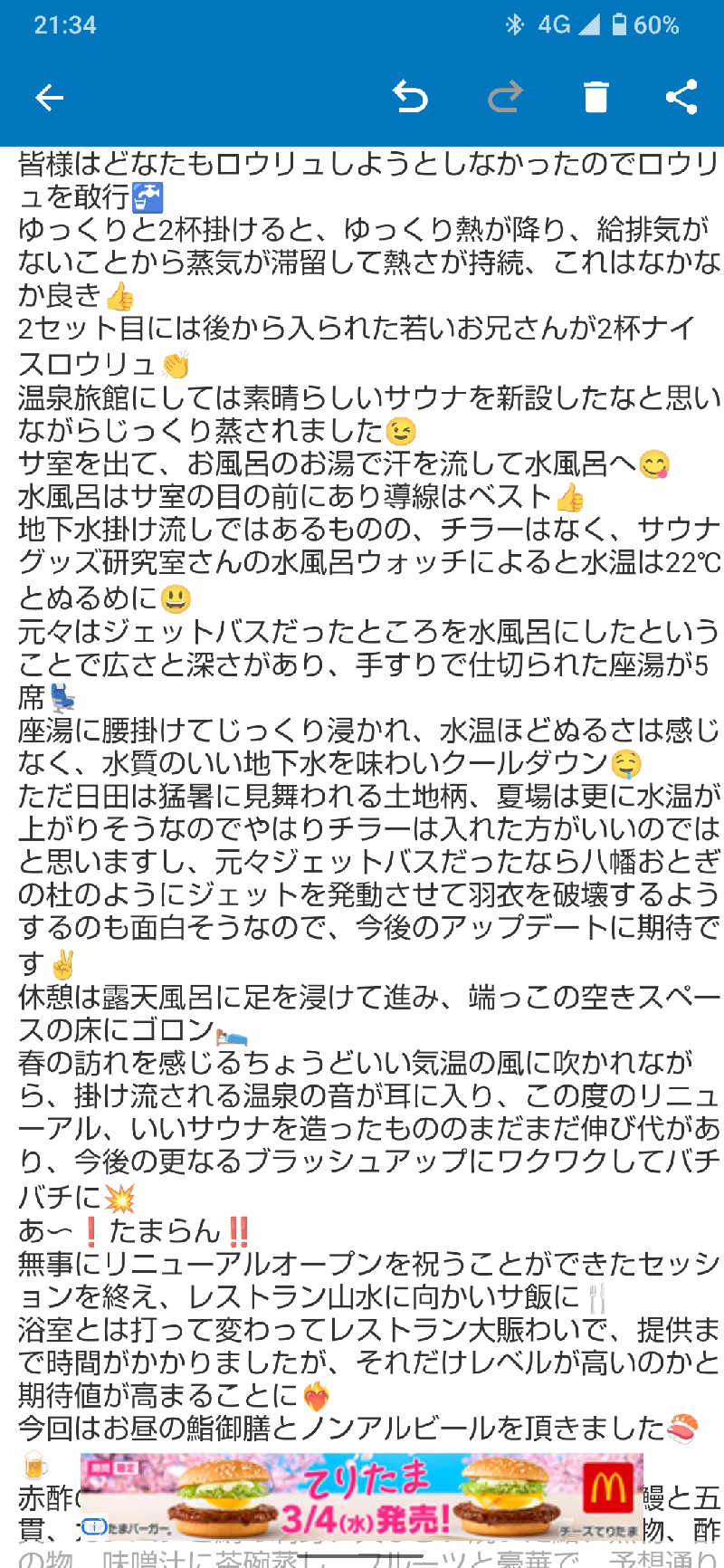Tap the ad info icon on banner
The height and width of the screenshot is (1568, 724).
93,1527
